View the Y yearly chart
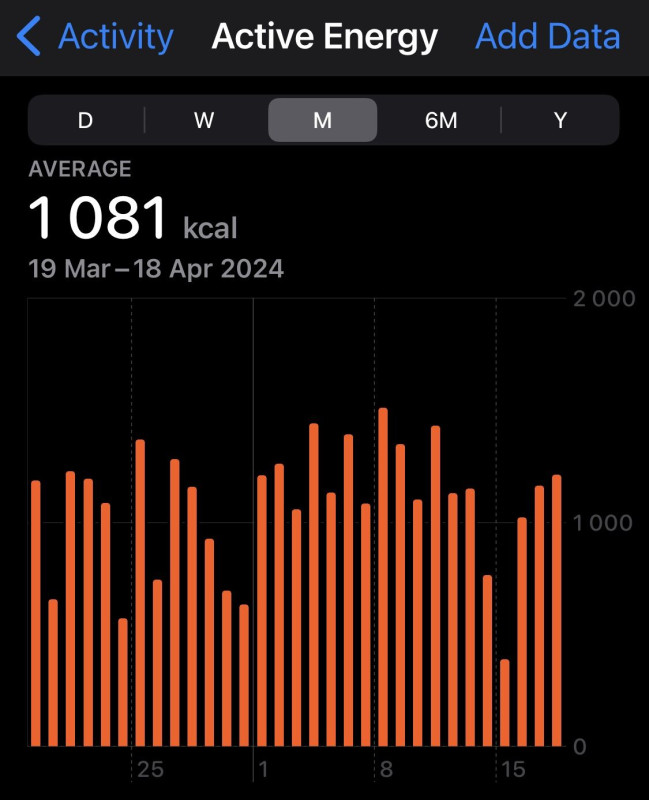Viewport: 649px width, 800px height. pyautogui.click(x=560, y=121)
